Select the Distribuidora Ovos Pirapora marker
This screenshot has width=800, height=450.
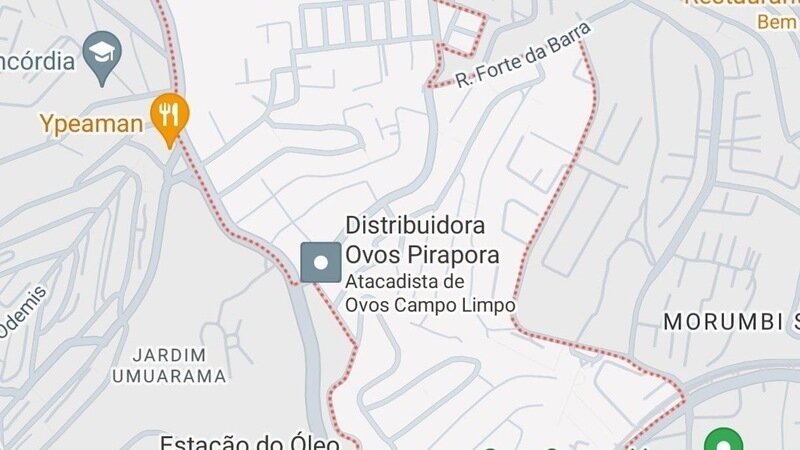pos(321,263)
